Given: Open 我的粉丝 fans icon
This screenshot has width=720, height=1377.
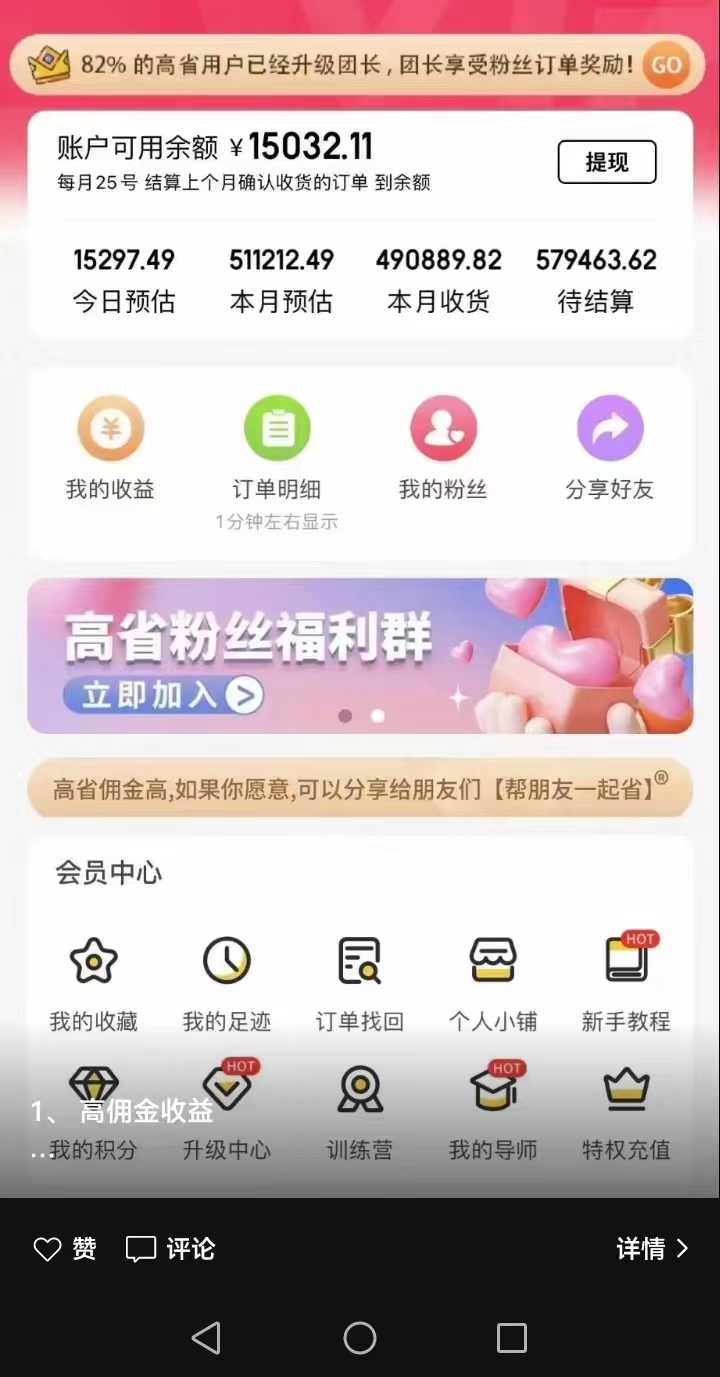Looking at the screenshot, I should 444,427.
